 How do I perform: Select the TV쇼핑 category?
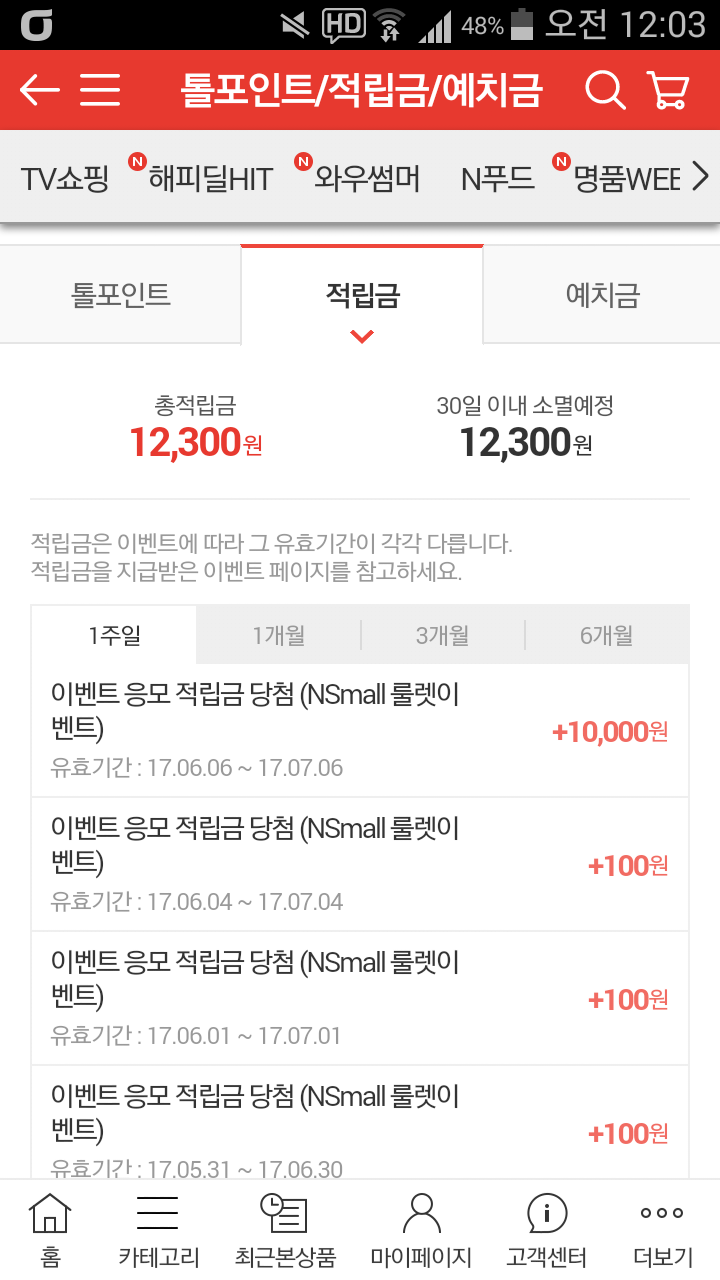[65, 179]
